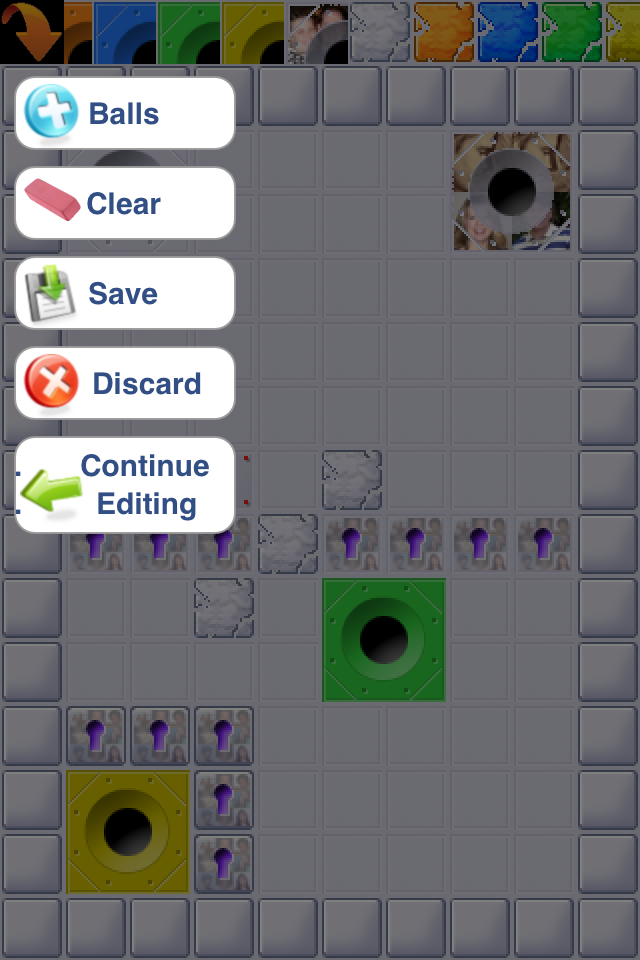
Task: Choose the blue block tile in the palette
Action: (508, 30)
